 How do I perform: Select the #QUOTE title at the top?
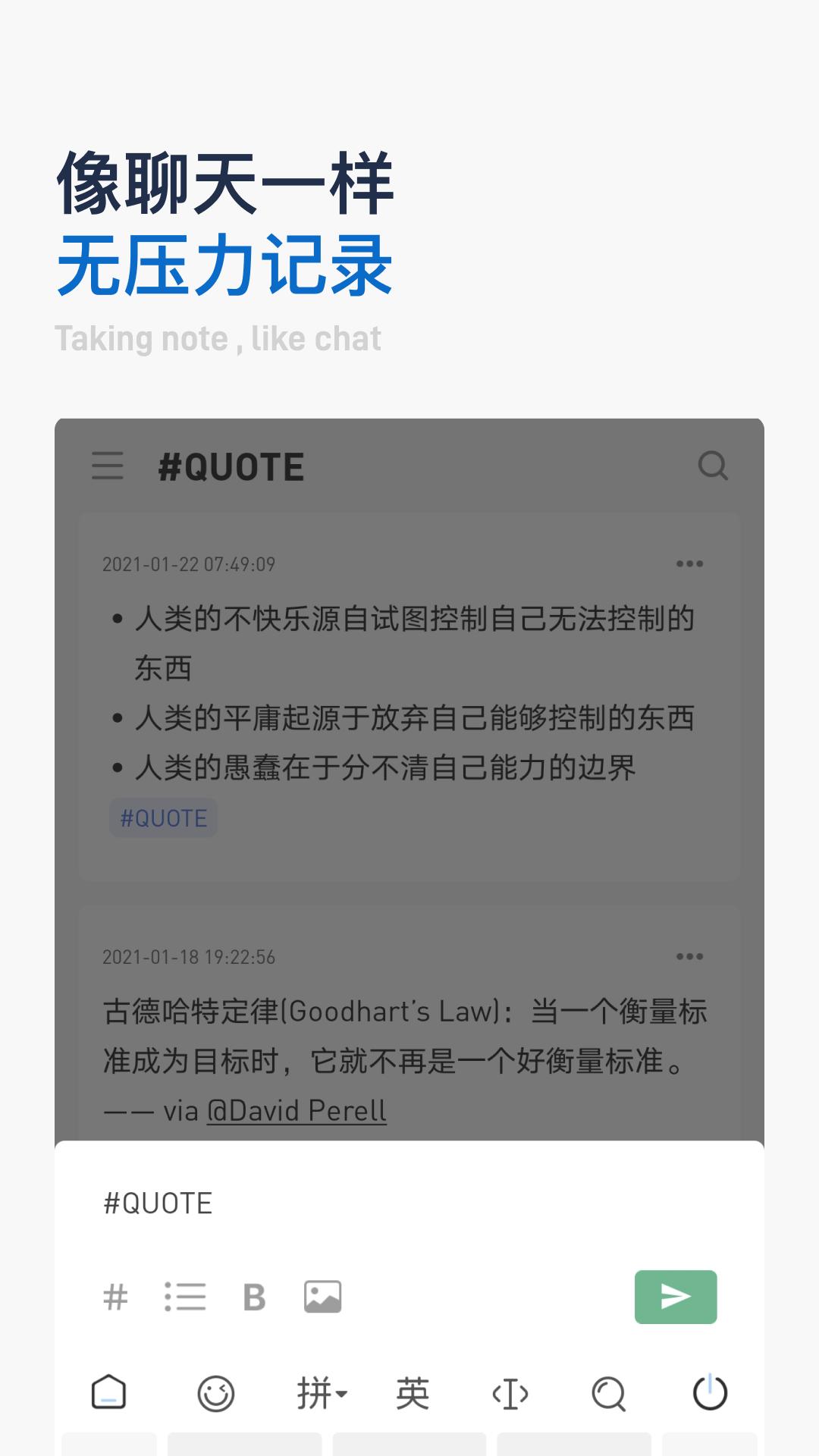[231, 467]
